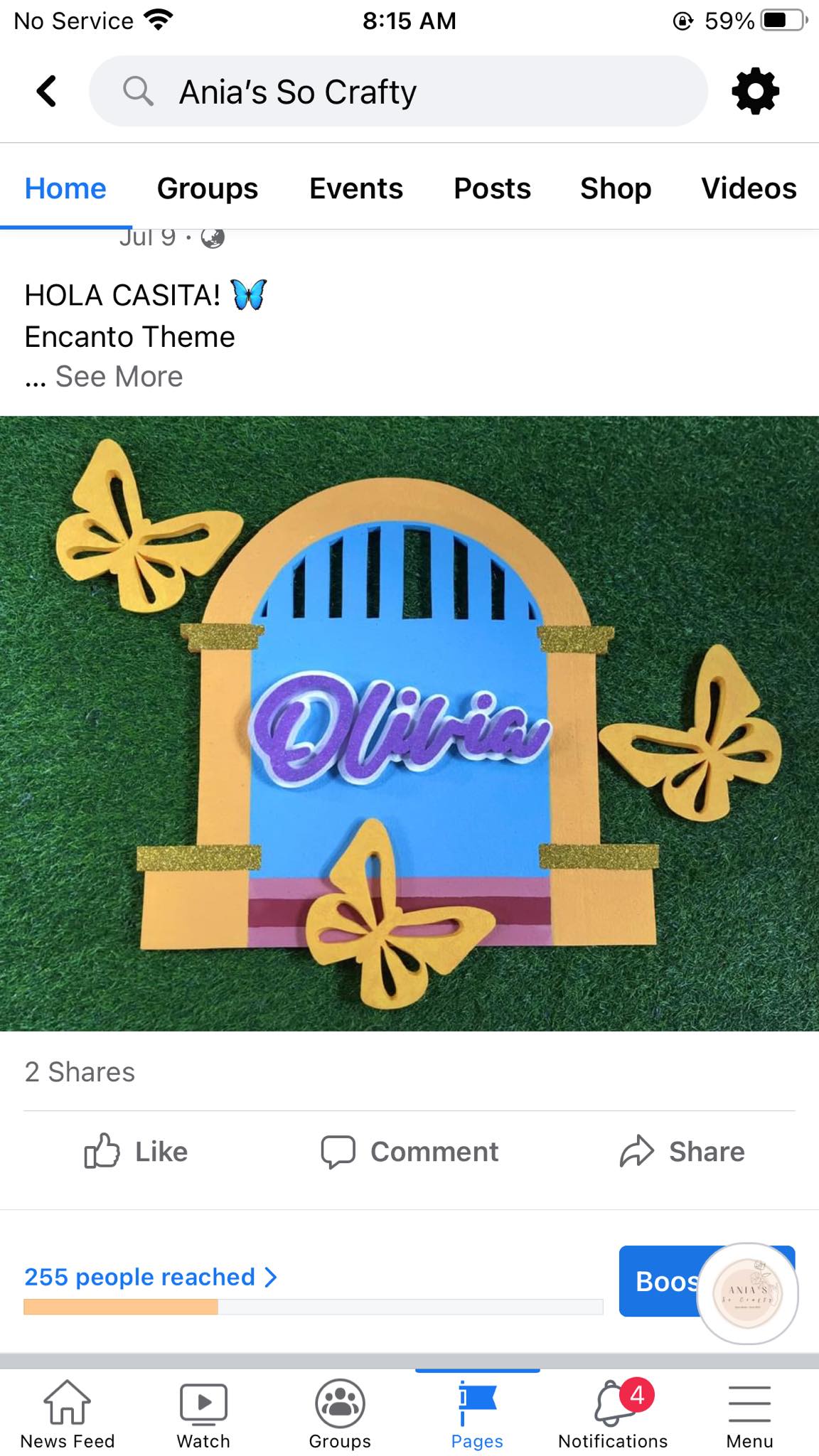Open the Menu tab

click(x=749, y=1415)
